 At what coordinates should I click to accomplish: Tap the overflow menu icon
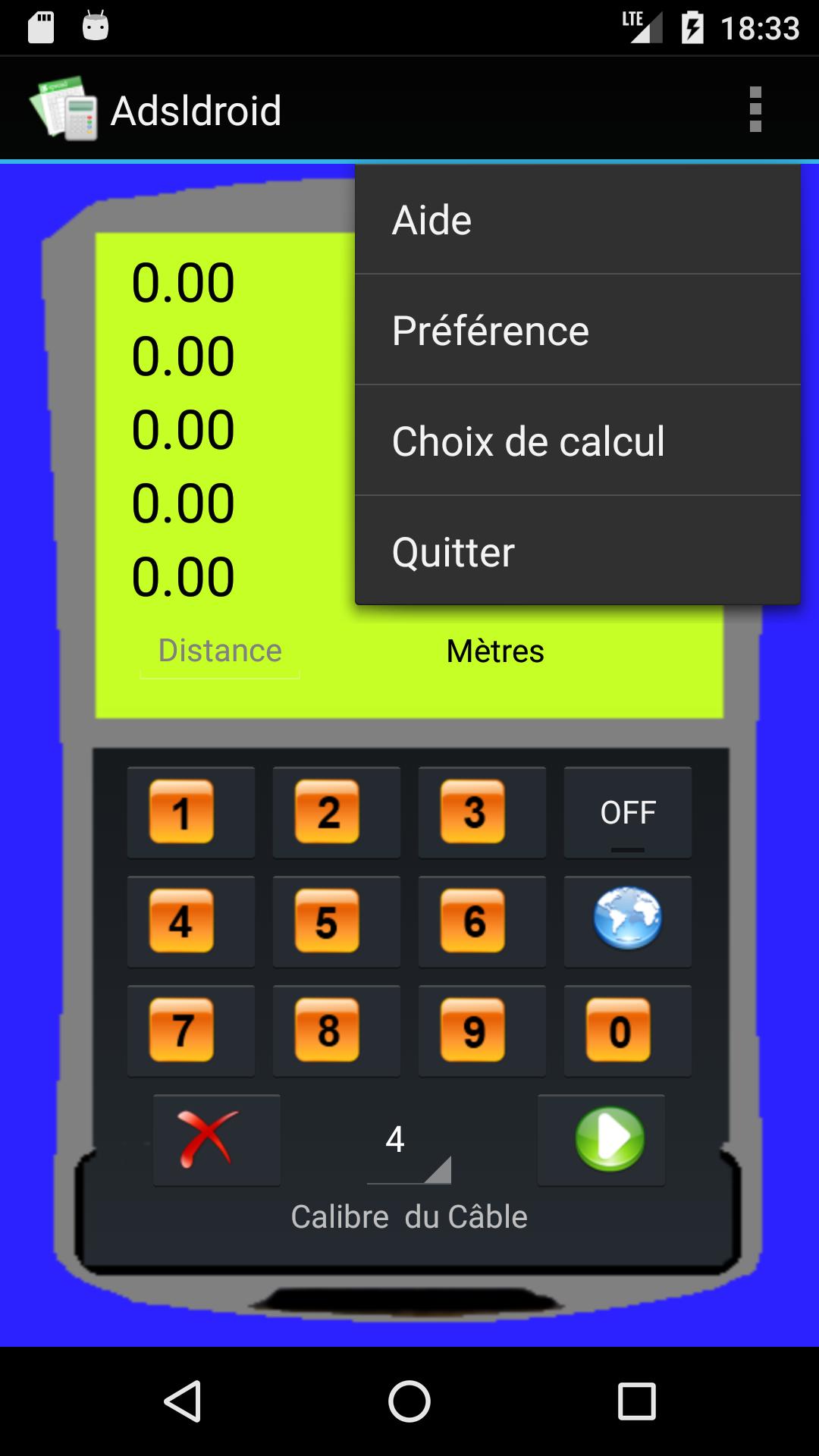click(x=755, y=110)
